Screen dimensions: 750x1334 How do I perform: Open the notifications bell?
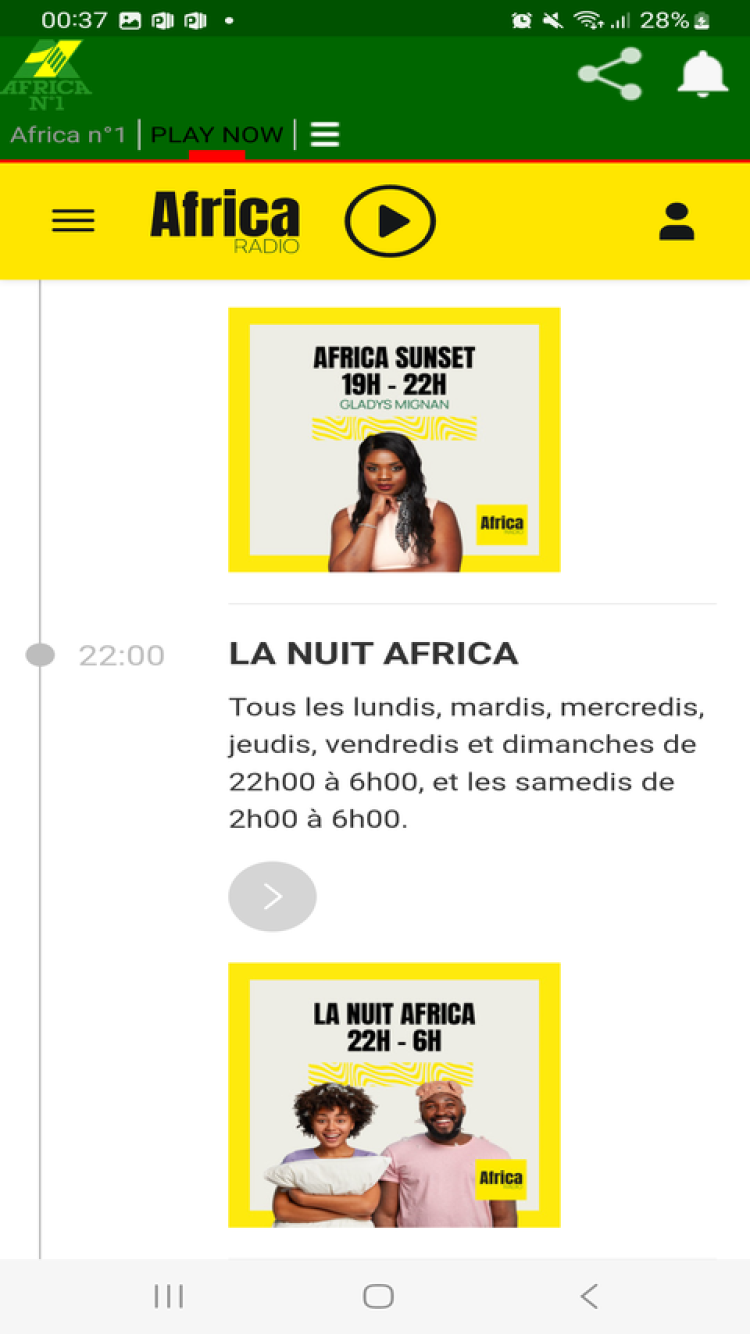click(702, 74)
